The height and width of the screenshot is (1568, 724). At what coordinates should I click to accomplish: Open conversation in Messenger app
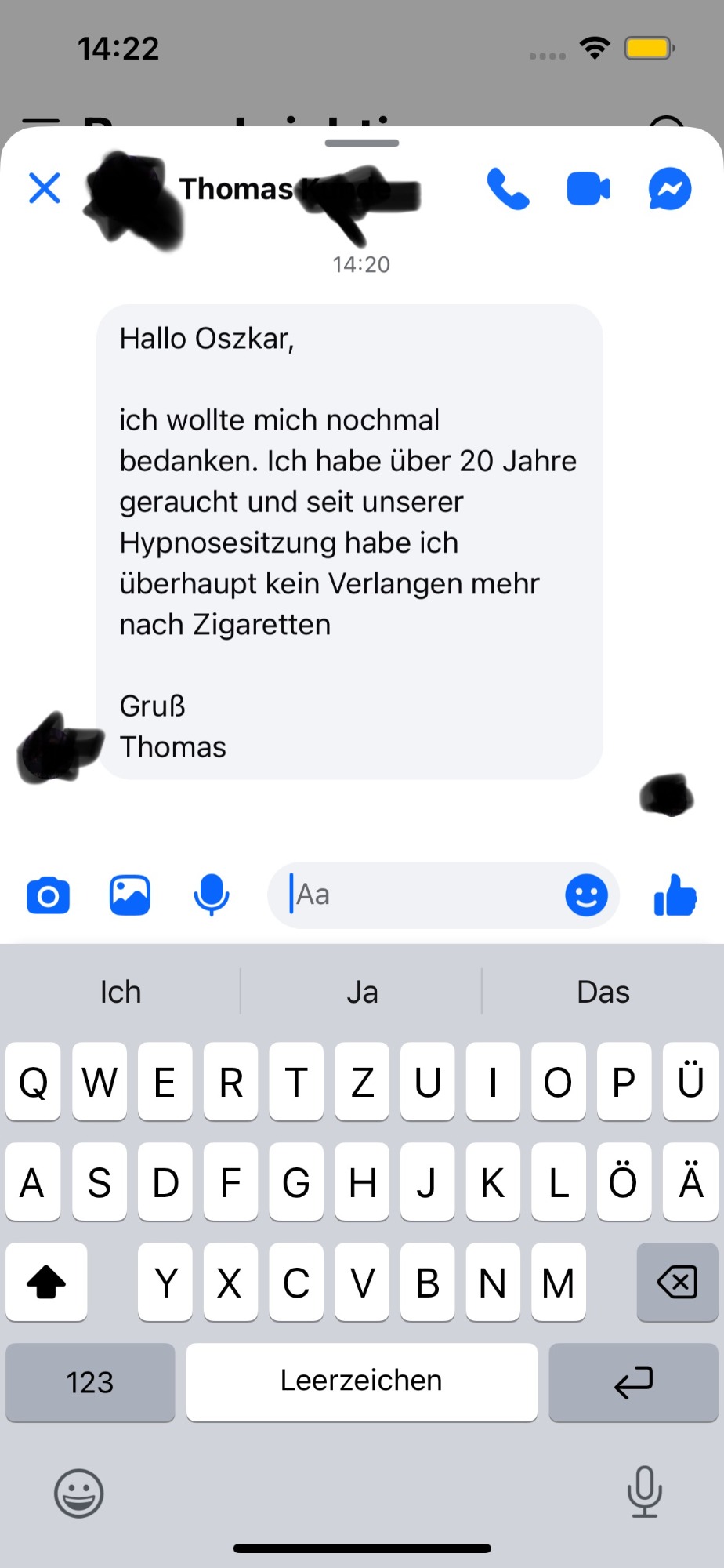coord(670,189)
